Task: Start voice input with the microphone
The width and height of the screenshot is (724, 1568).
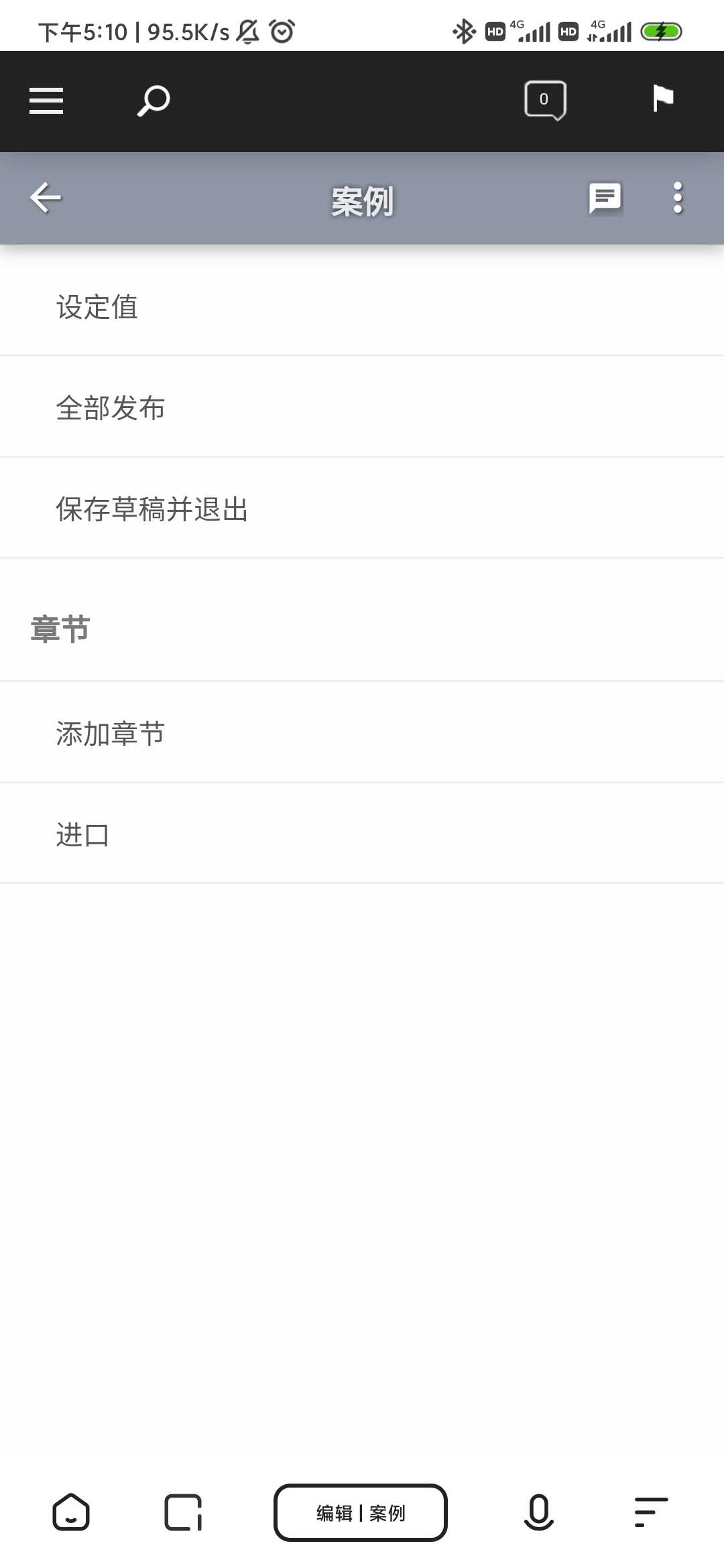Action: [x=538, y=1512]
